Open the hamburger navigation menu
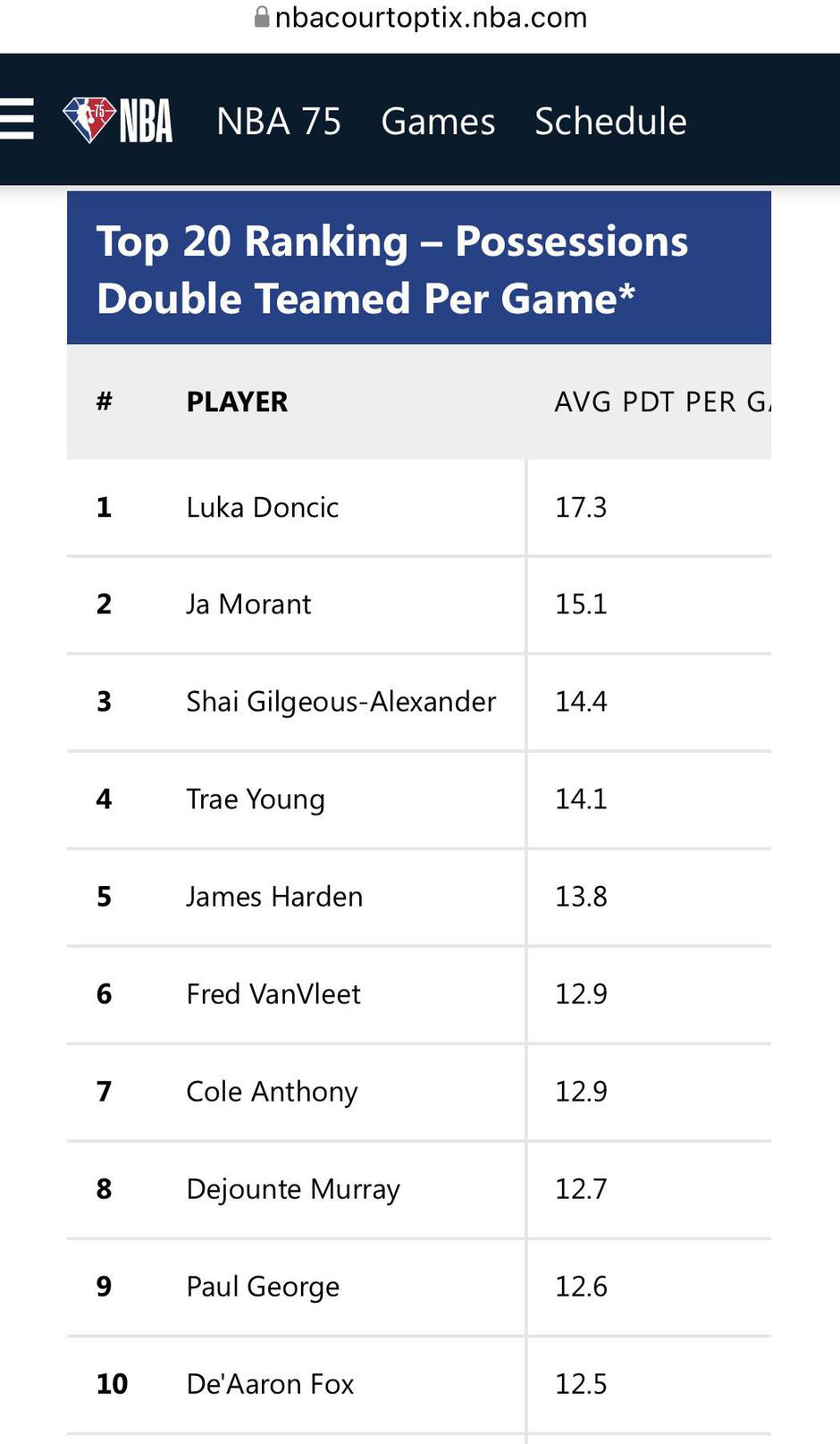Screen dimensions: 840x1444 coord(16,120)
